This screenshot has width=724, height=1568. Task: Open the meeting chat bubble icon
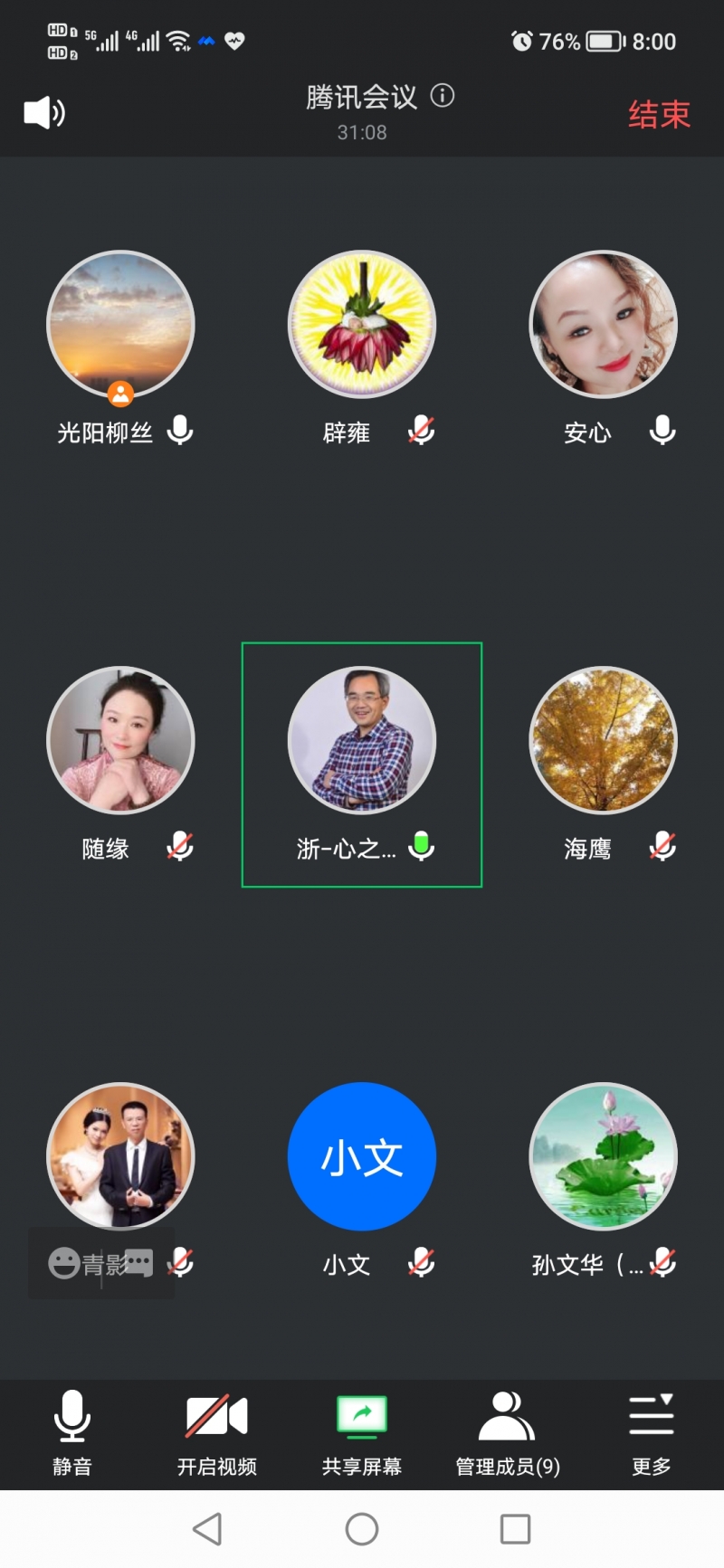138,1263
